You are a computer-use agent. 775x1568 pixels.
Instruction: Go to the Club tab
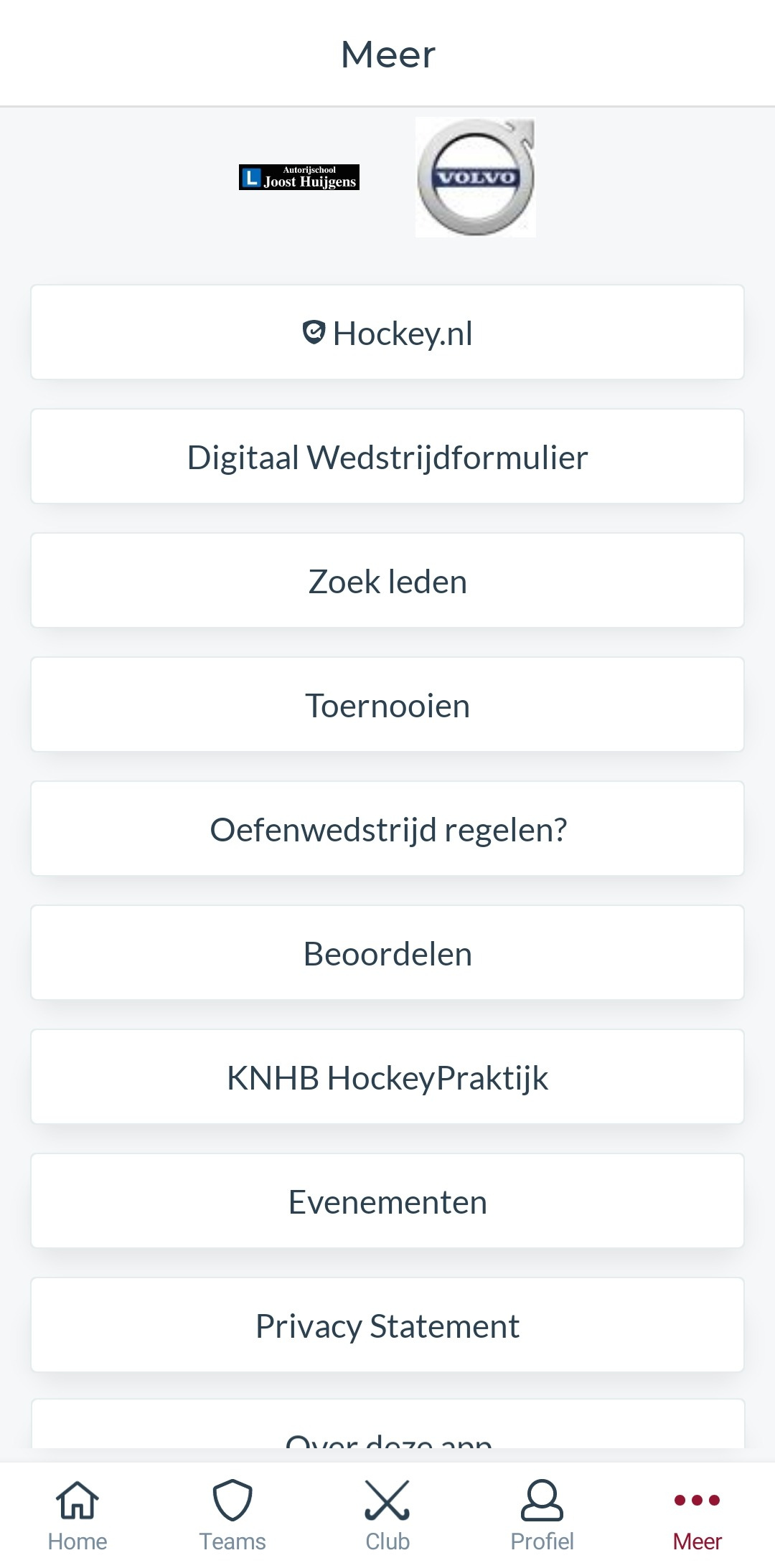[387, 1515]
